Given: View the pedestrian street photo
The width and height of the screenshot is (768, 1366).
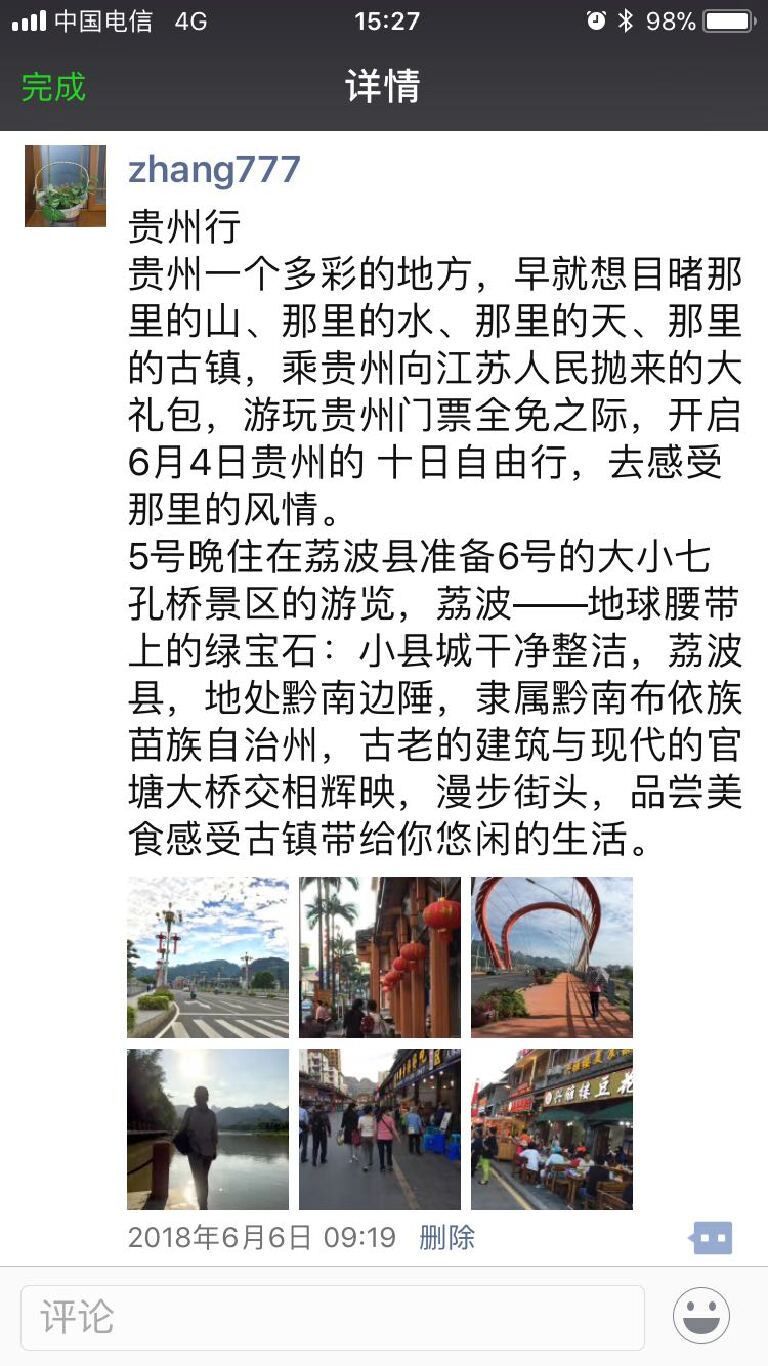Looking at the screenshot, I should [380, 1129].
